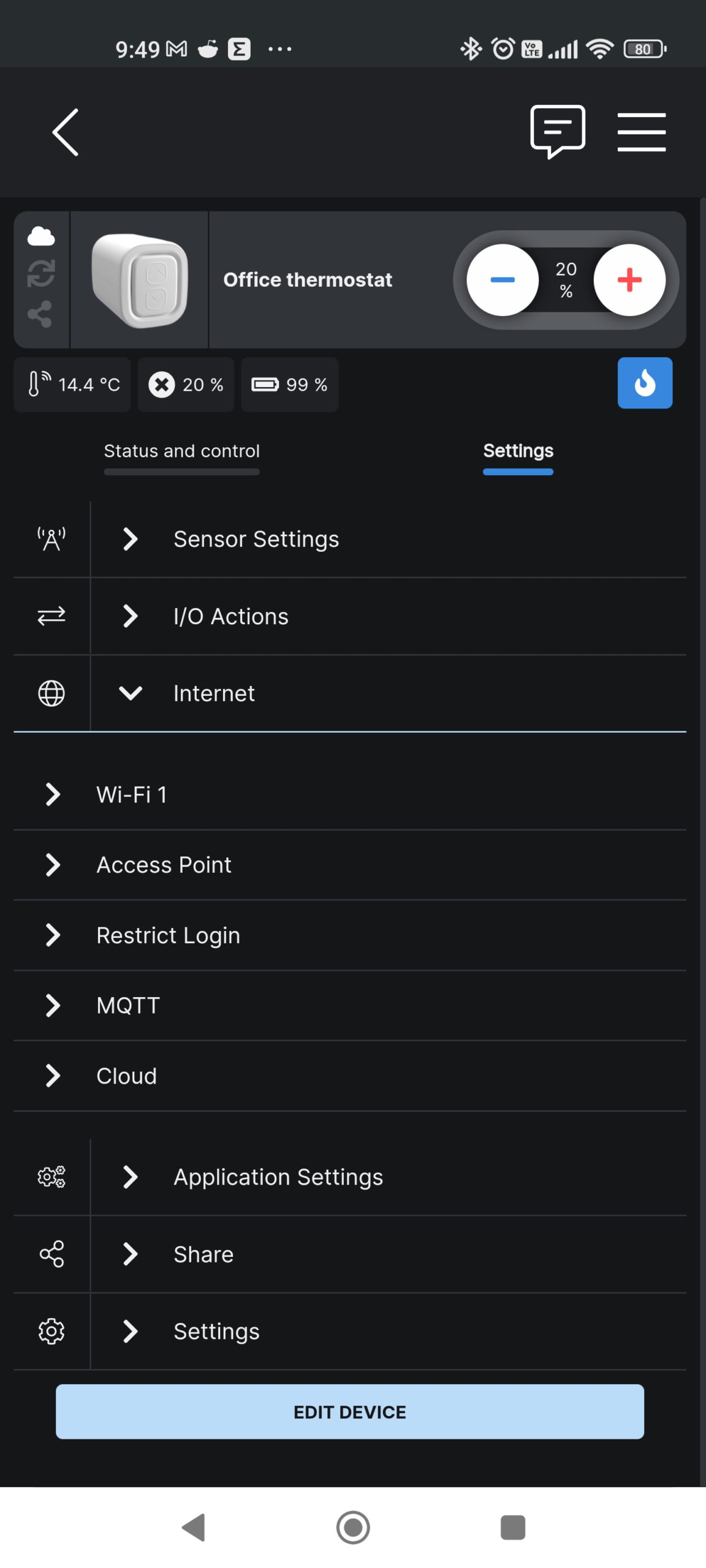
Task: Collapse the Internet section
Action: (x=350, y=693)
